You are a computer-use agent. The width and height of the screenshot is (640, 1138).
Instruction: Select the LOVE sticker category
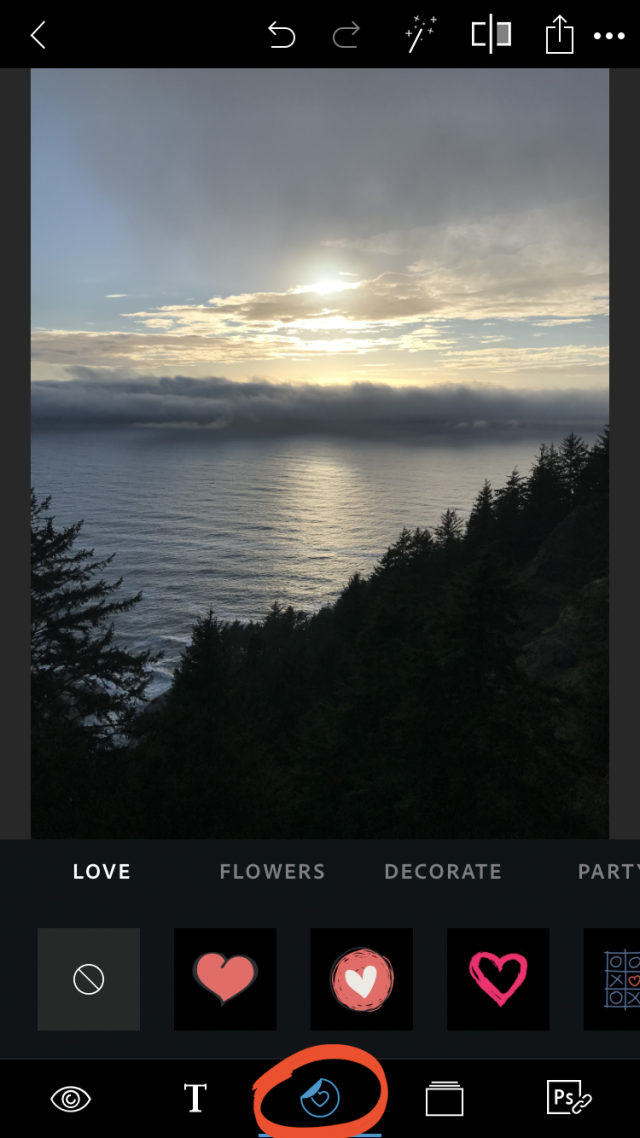tap(102, 872)
